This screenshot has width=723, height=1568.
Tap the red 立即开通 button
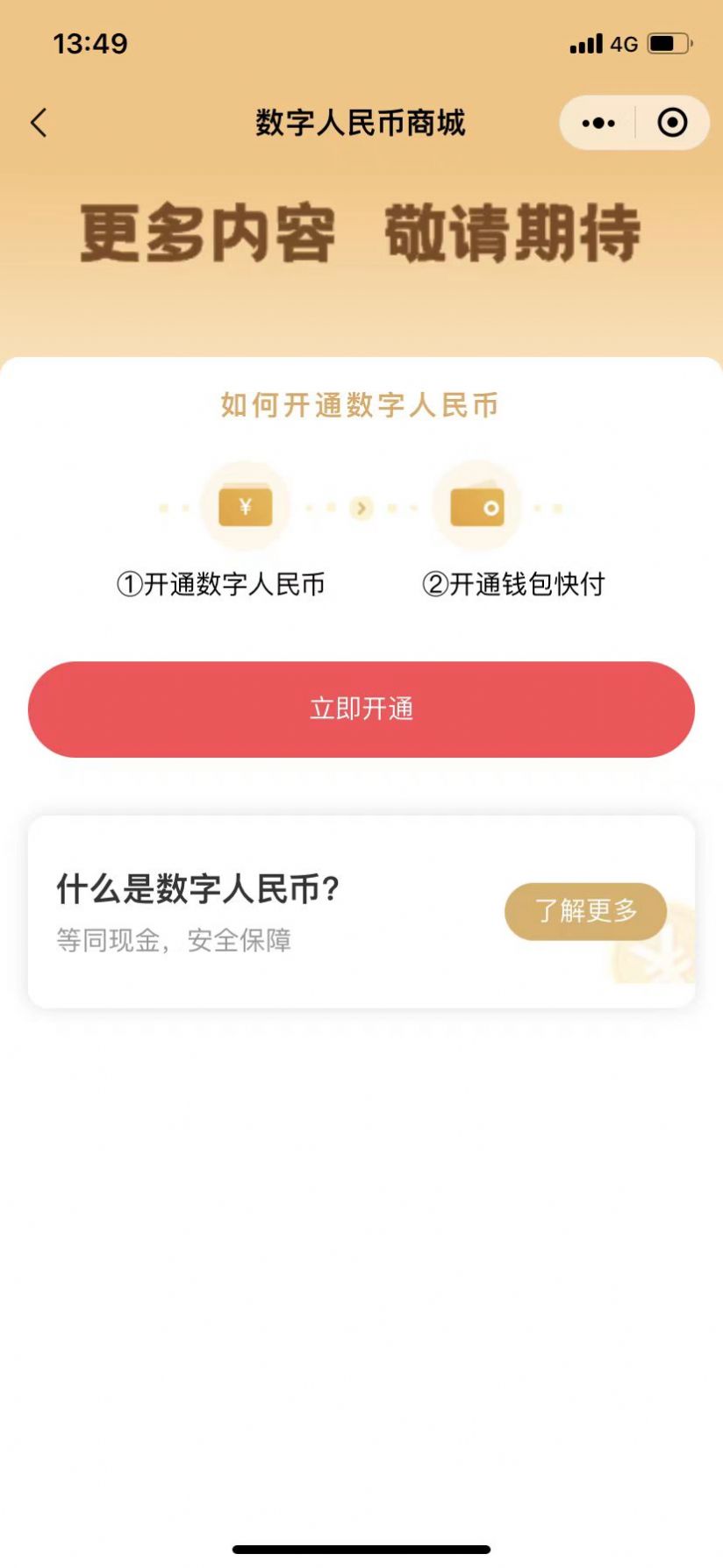click(x=361, y=709)
